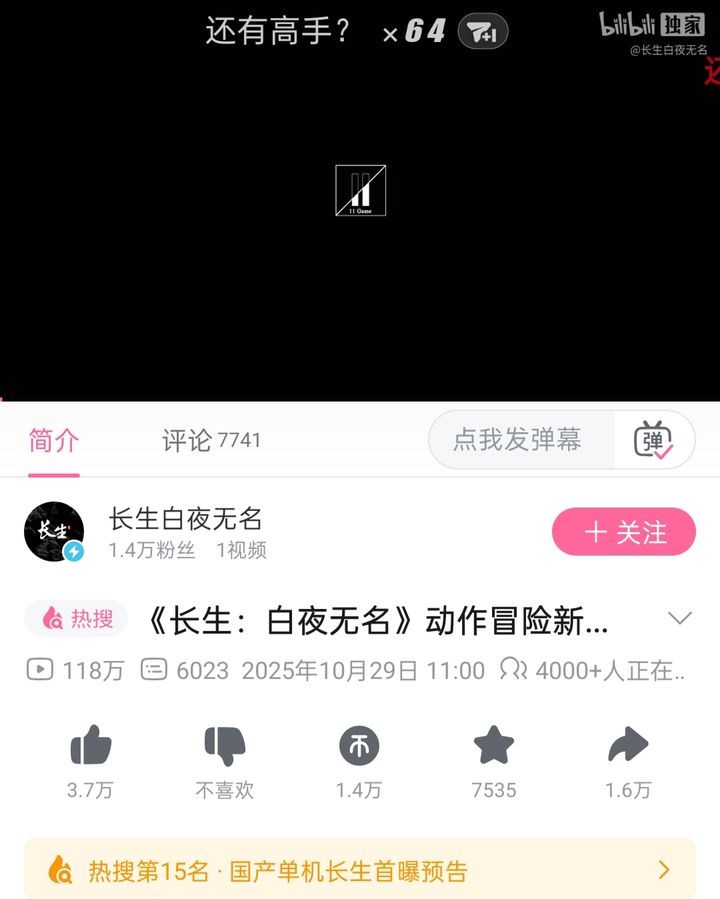Share the video via the share arrow
The width and height of the screenshot is (720, 899).
tap(628, 746)
